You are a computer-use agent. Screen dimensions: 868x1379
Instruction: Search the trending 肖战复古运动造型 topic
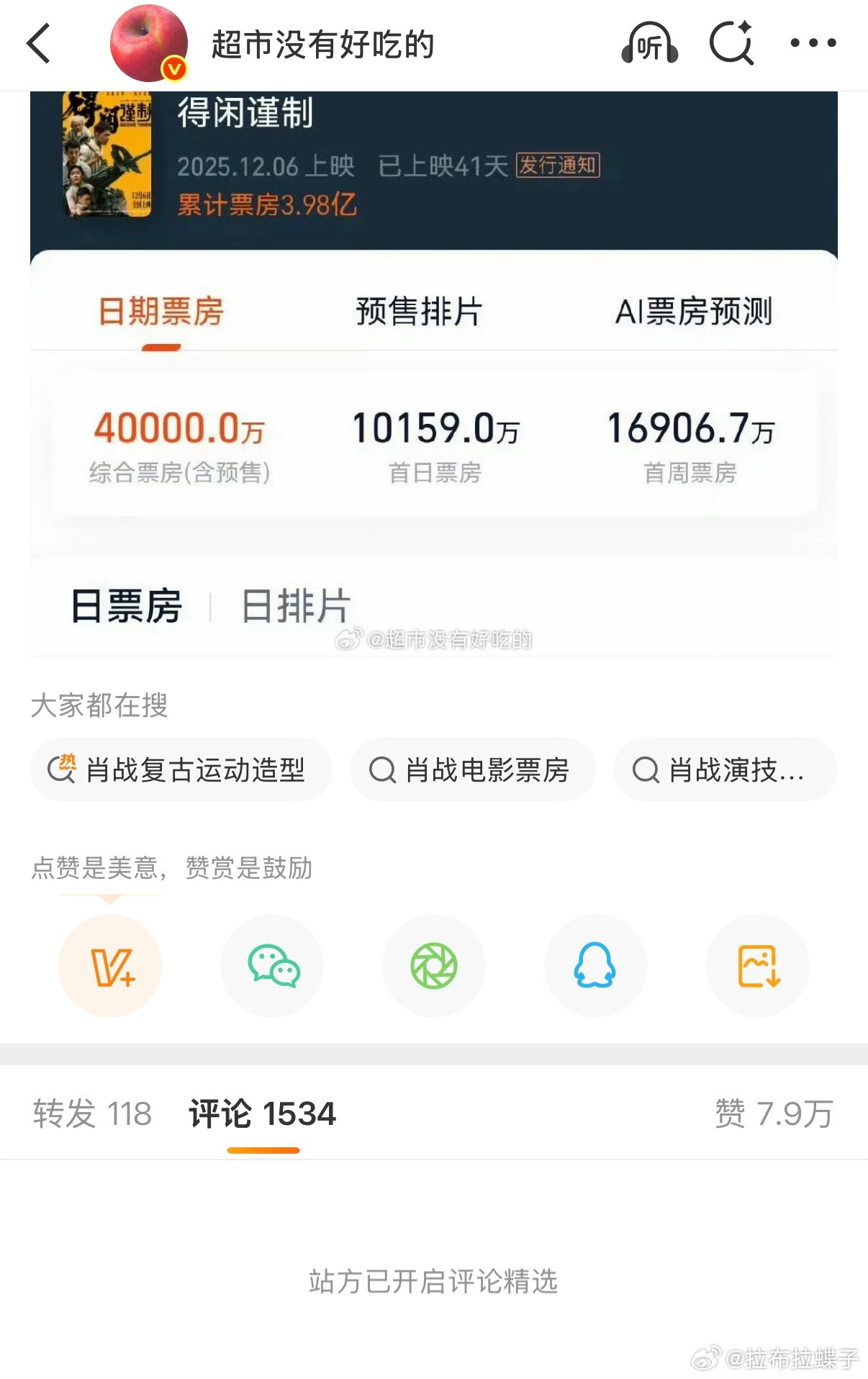(181, 769)
